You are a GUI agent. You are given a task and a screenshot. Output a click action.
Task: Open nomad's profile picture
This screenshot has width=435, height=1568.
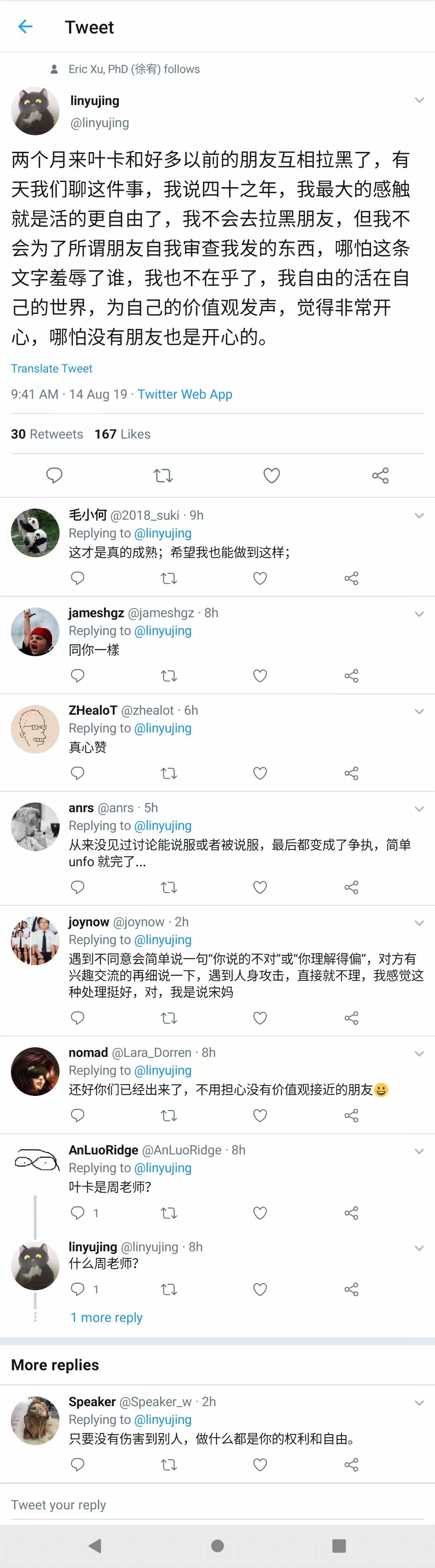click(35, 1071)
